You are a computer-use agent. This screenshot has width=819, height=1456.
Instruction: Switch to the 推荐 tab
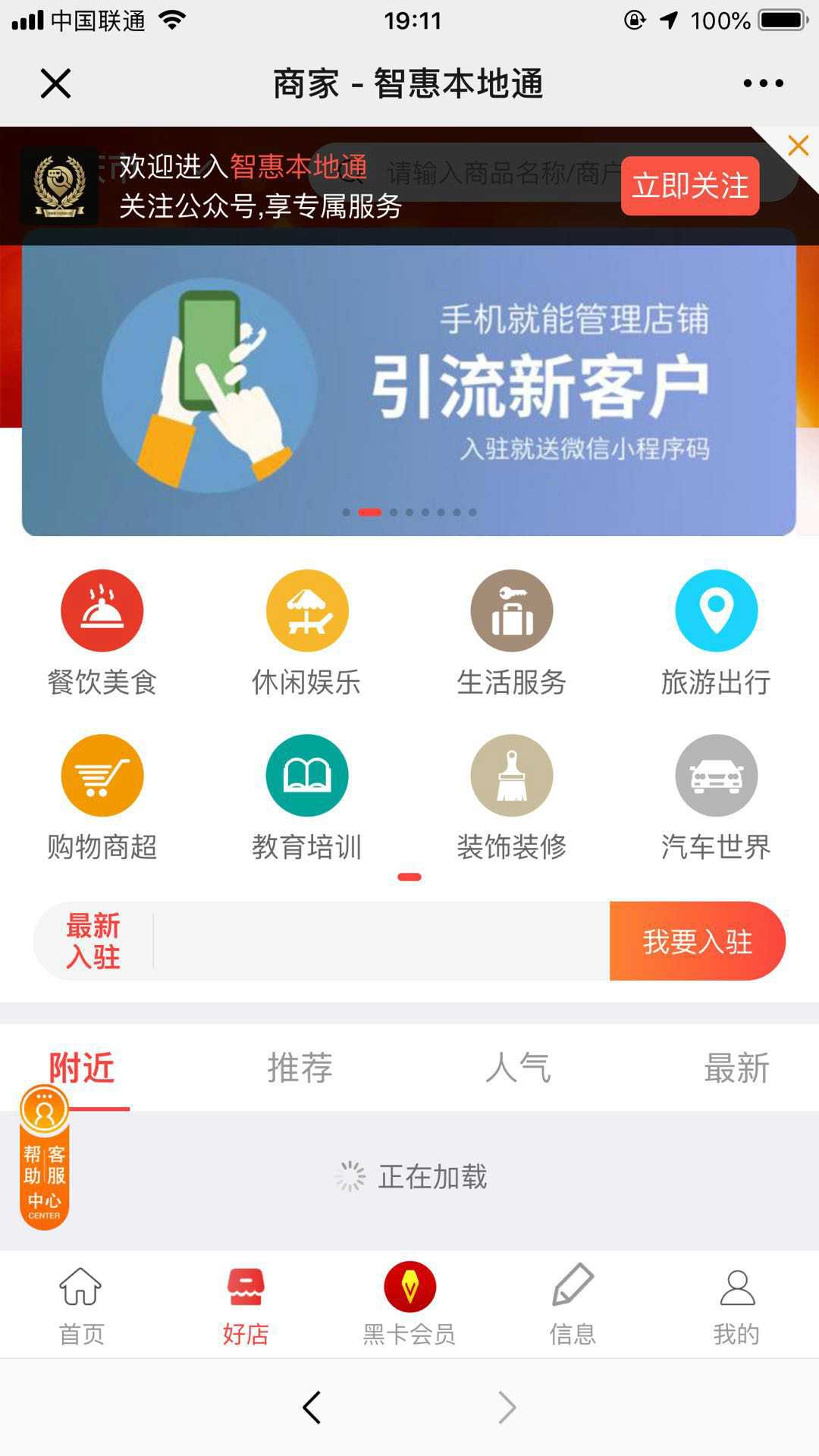300,1068
